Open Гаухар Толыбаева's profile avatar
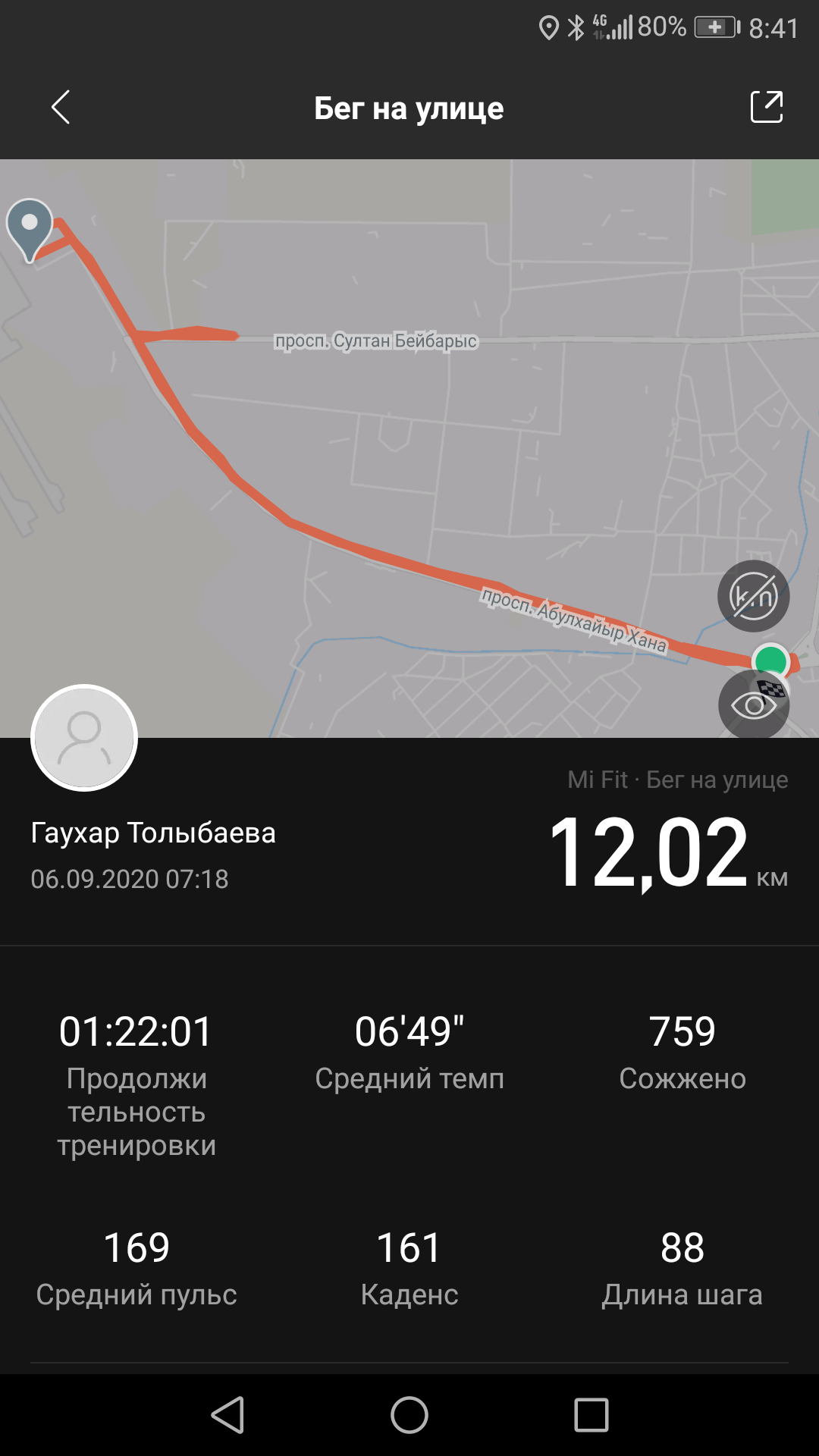Viewport: 819px width, 1456px height. [84, 738]
